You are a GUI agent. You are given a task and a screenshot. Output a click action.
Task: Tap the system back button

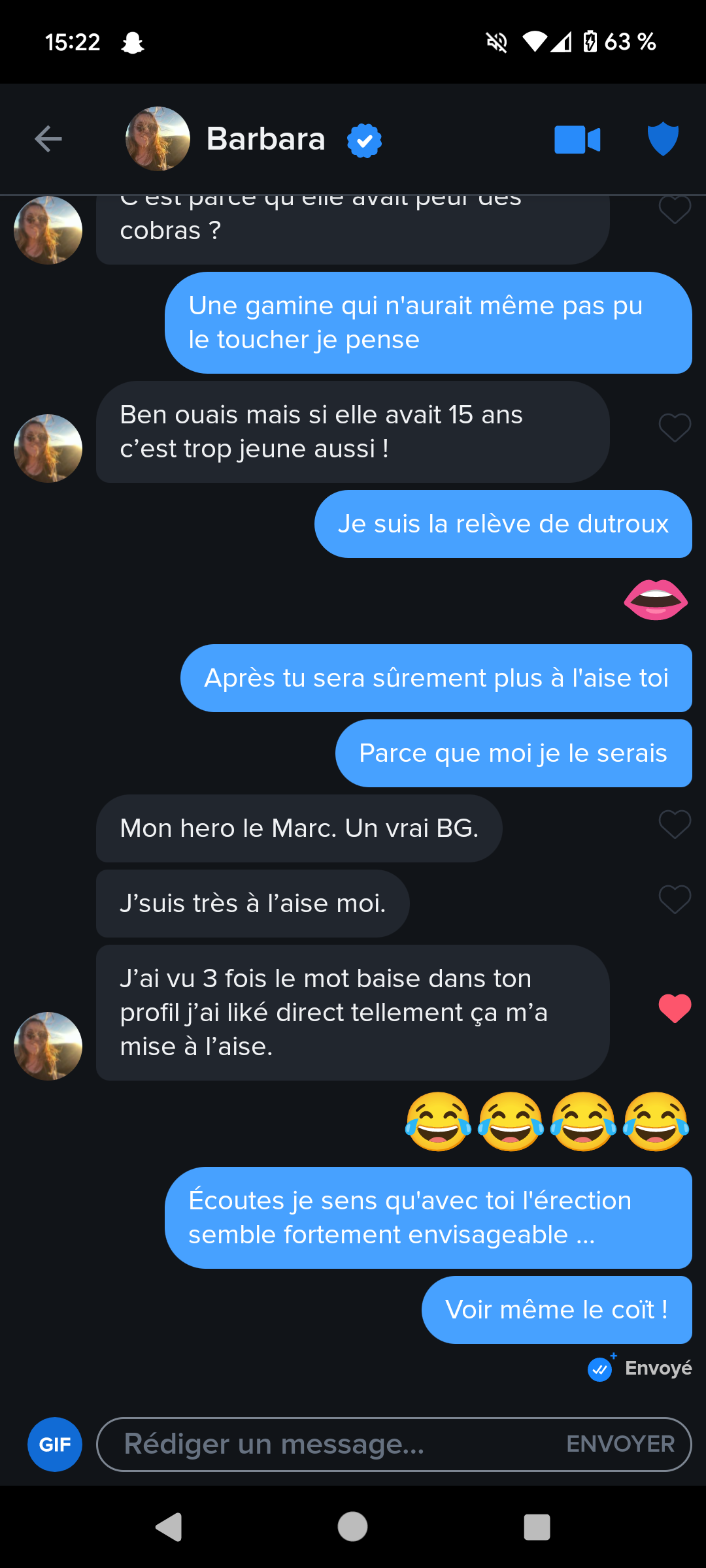[x=169, y=1527]
